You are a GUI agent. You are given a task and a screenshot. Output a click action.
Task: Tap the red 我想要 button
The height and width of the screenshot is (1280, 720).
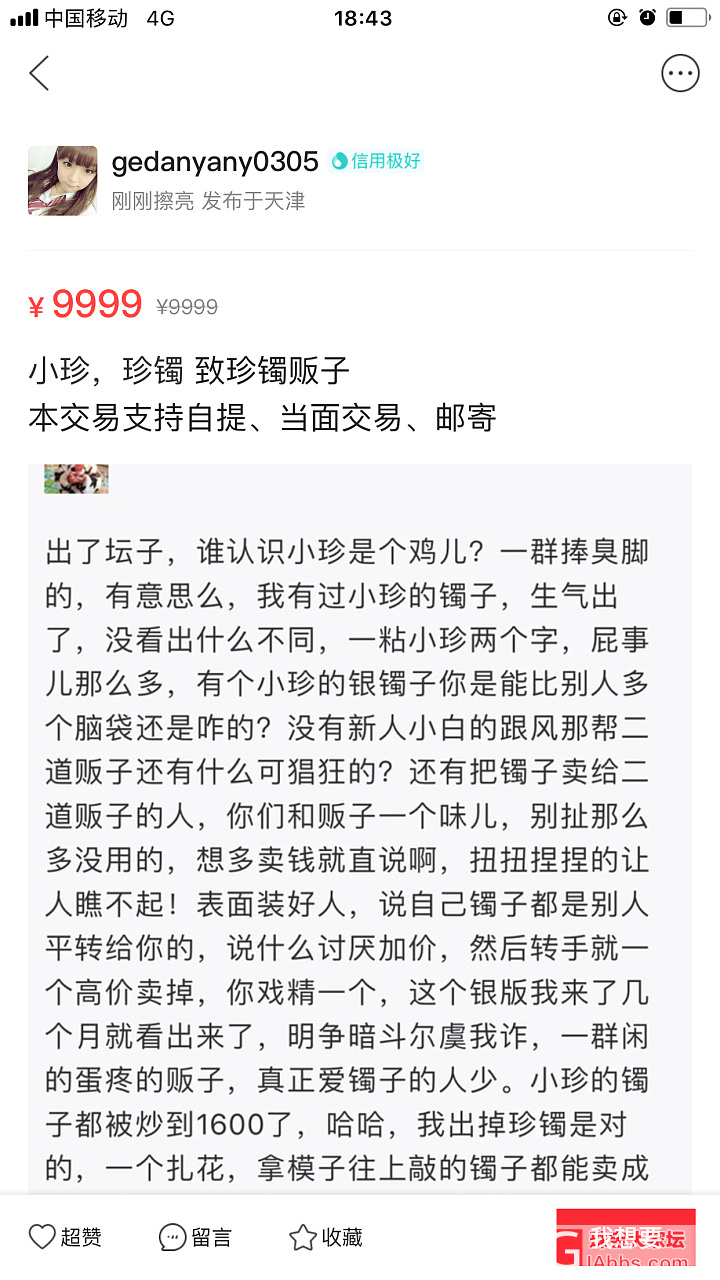click(627, 1237)
